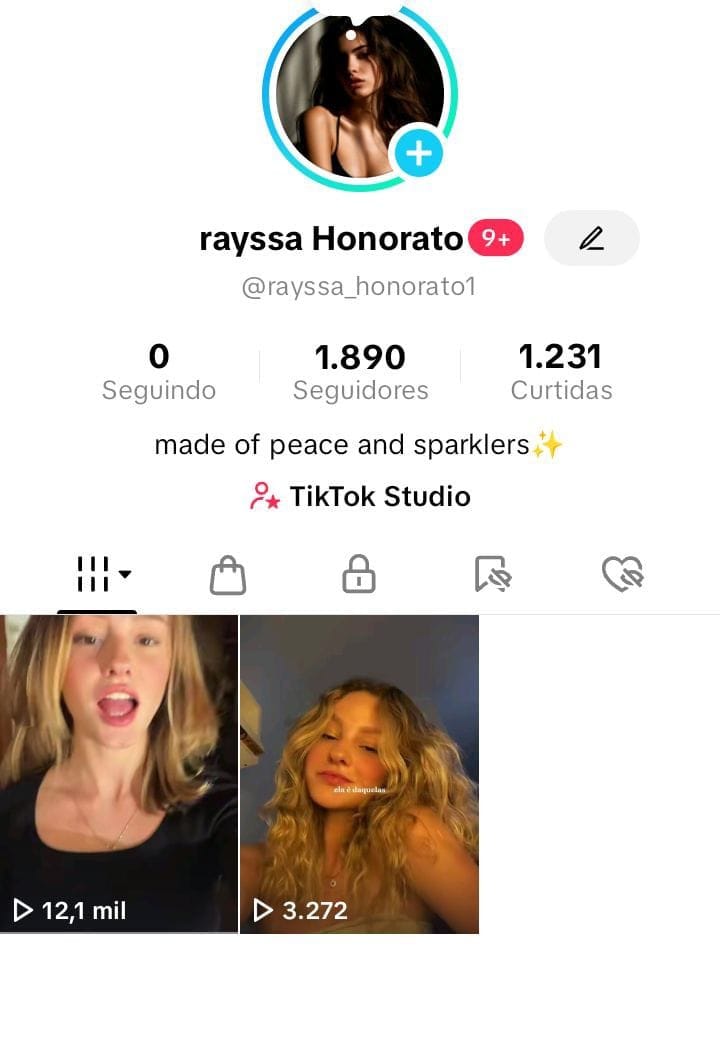Switch to the private videos lock tab

[358, 575]
